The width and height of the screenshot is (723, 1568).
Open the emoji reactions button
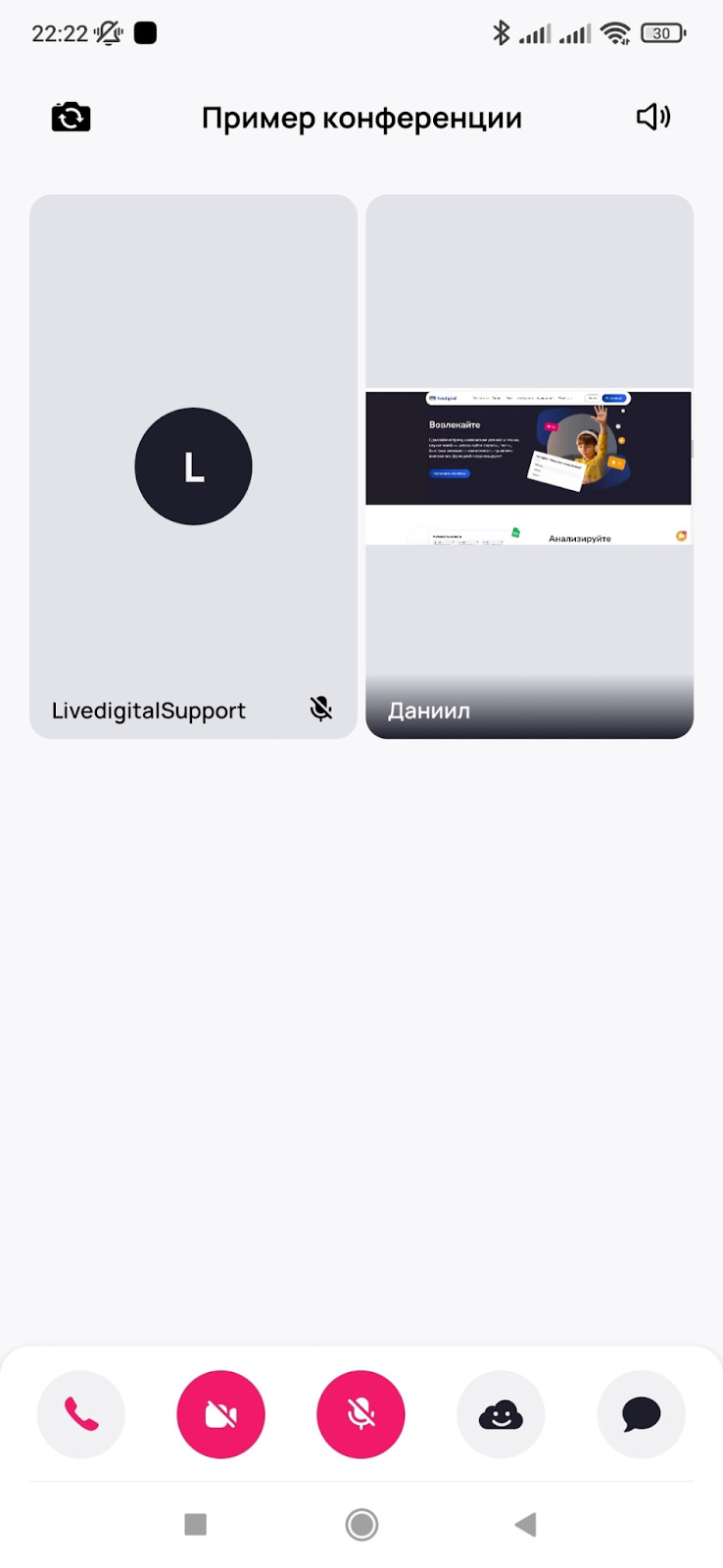click(x=501, y=1414)
